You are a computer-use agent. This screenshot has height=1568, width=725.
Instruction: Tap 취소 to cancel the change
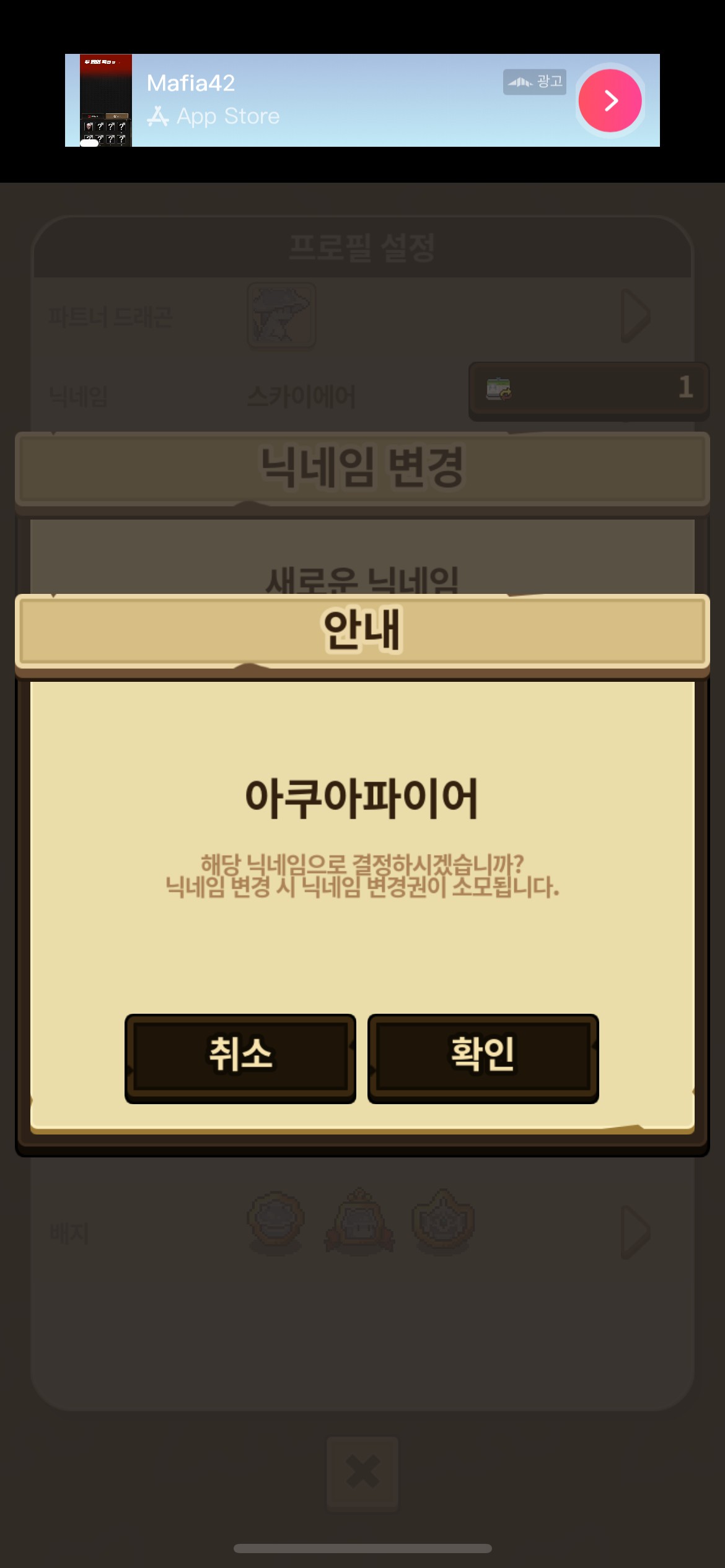(240, 1058)
